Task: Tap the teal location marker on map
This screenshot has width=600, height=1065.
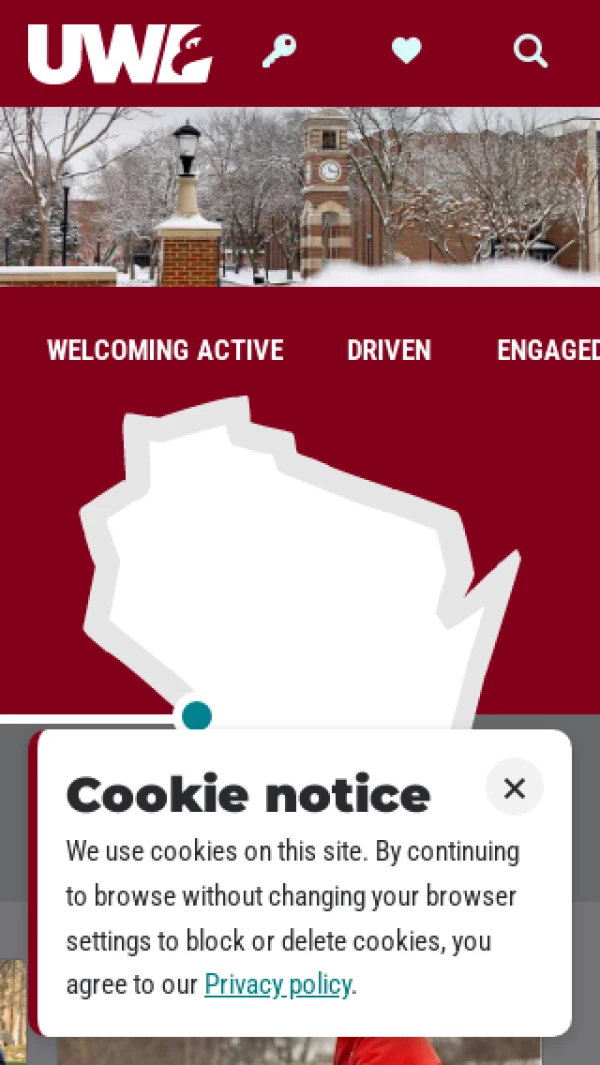Action: pos(197,716)
